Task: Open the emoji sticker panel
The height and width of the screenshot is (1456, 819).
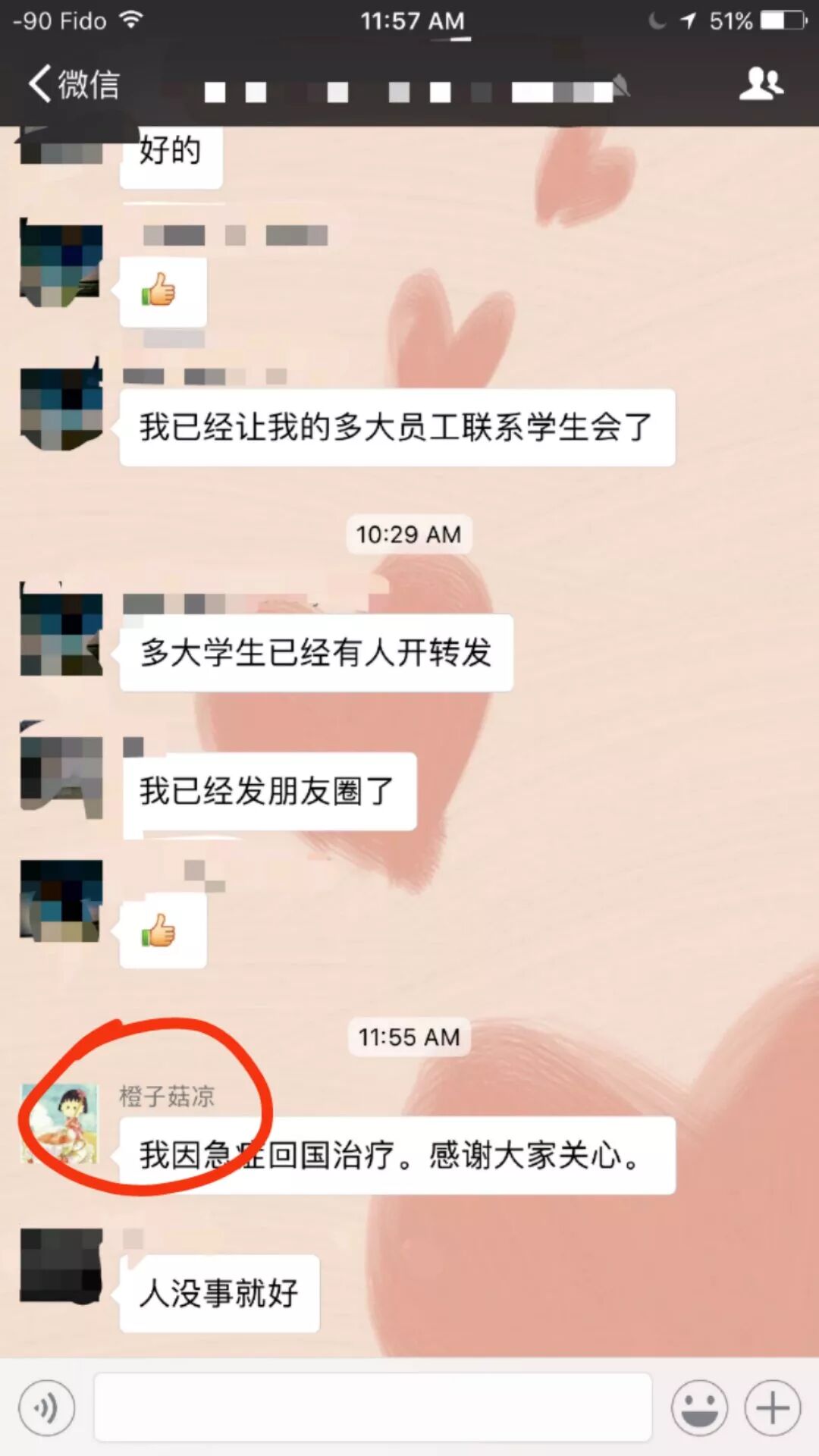Action: (699, 1408)
